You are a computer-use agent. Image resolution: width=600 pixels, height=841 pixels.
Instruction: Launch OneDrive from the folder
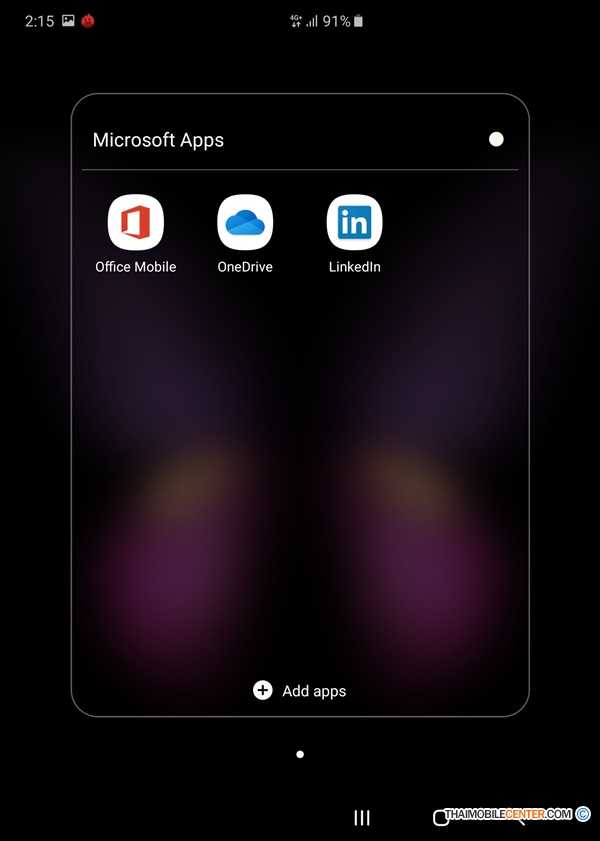(245, 223)
